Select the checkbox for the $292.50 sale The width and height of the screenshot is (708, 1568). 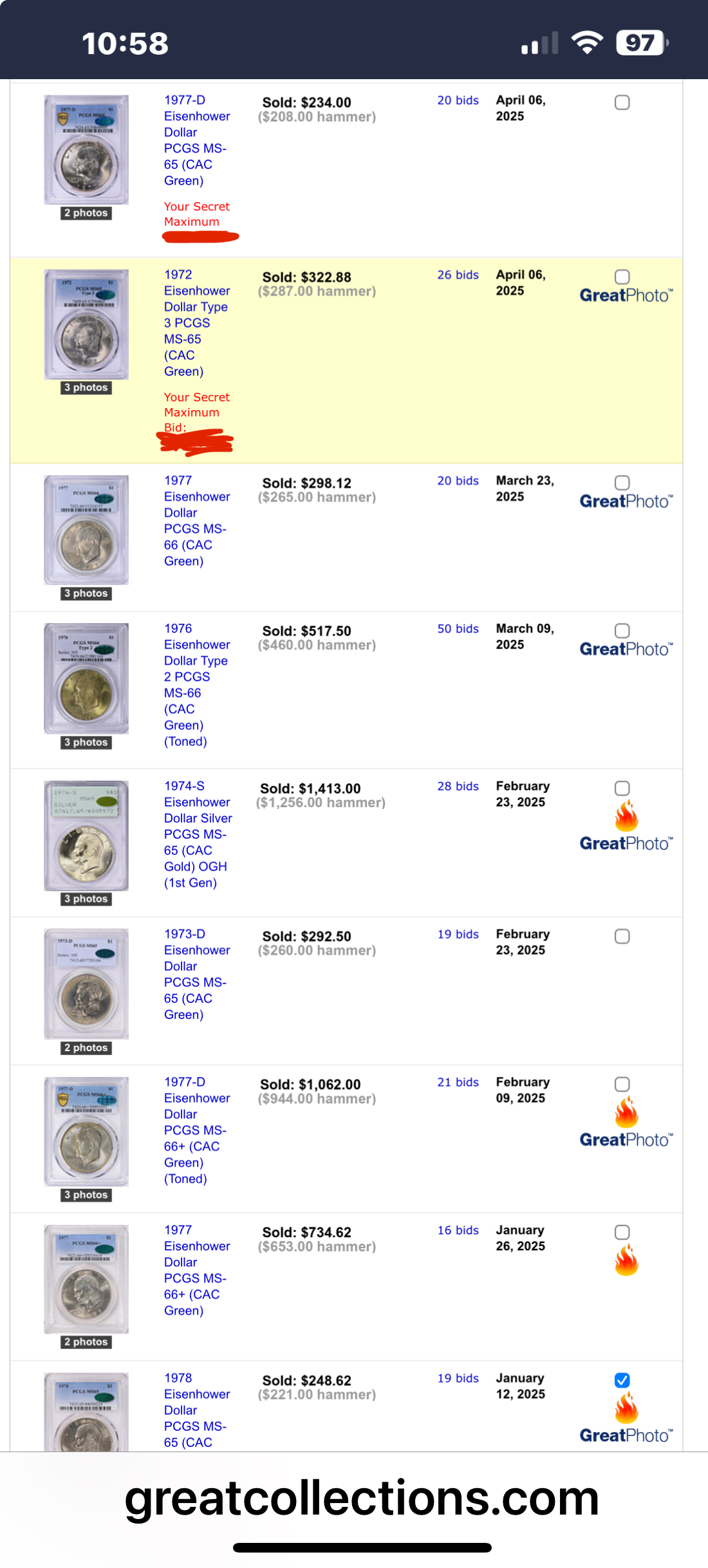tap(622, 937)
